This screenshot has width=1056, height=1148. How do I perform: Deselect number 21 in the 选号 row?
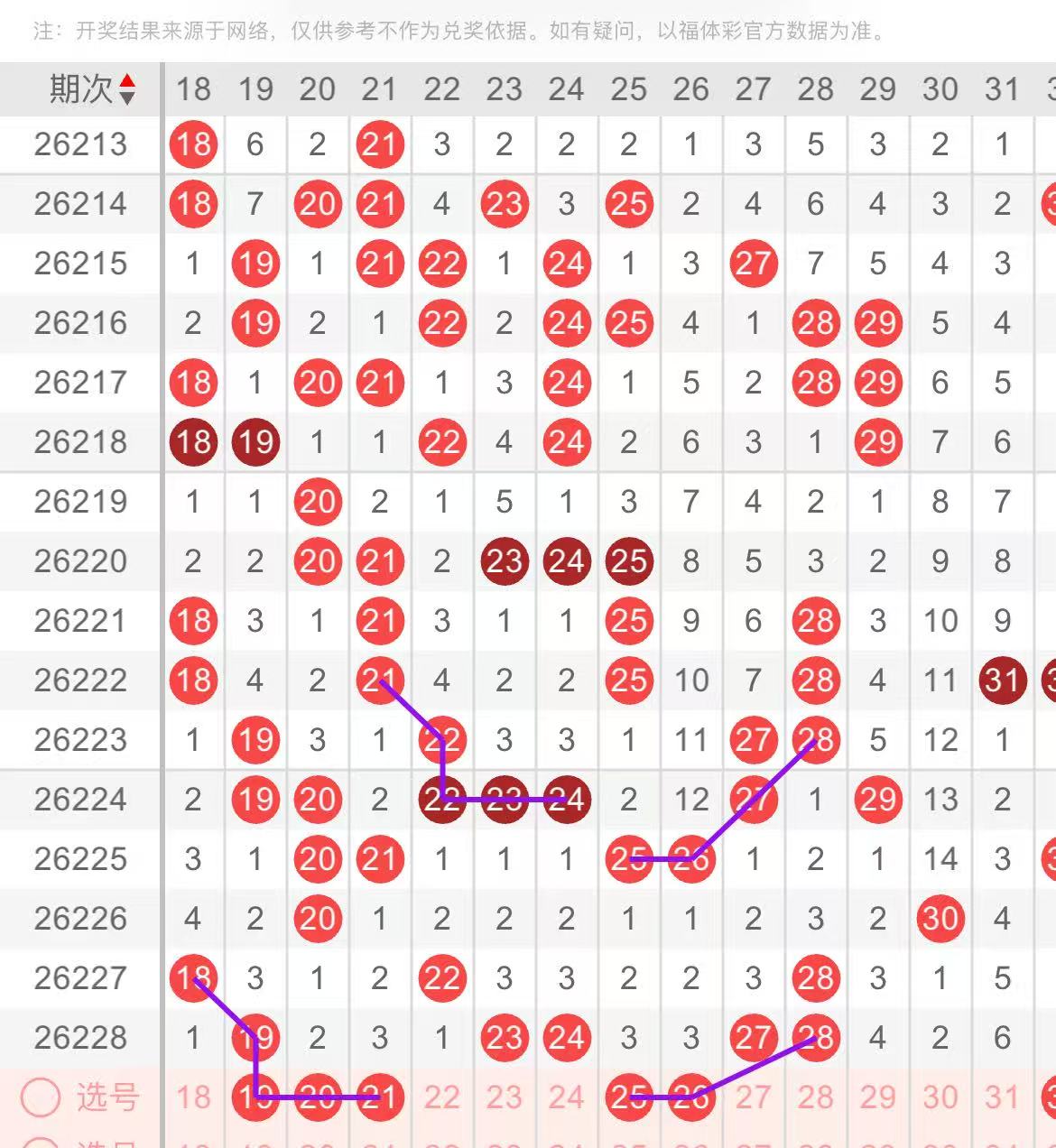click(x=380, y=1097)
